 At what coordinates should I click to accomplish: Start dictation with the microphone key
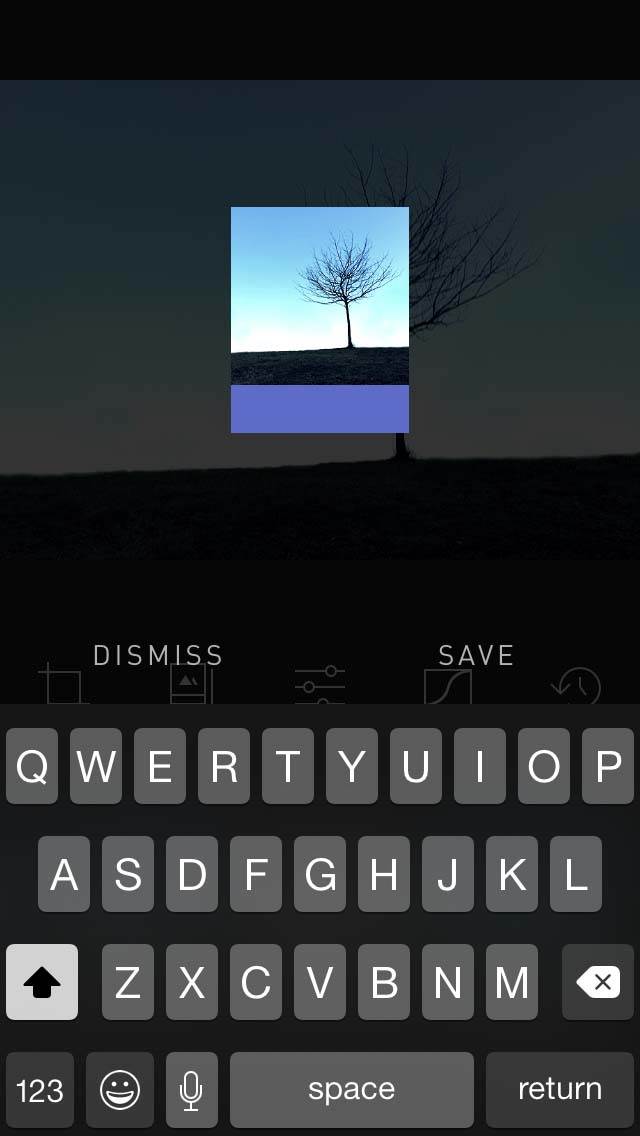click(191, 1089)
